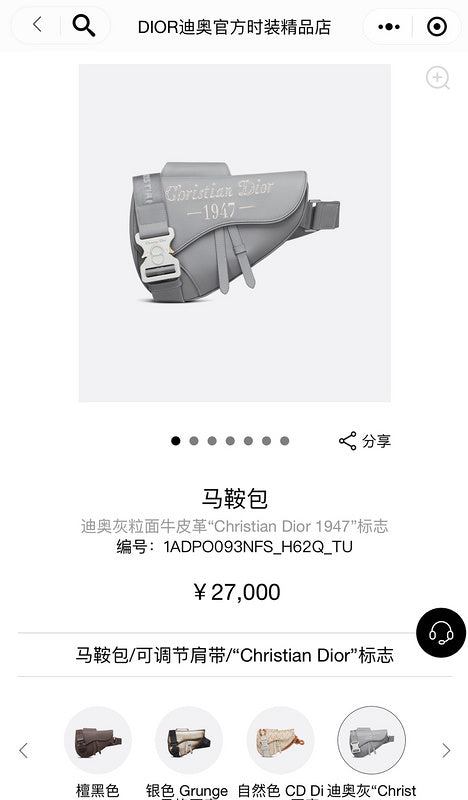Select the 檀黑色 color variant
The width and height of the screenshot is (468, 800).
click(x=98, y=740)
